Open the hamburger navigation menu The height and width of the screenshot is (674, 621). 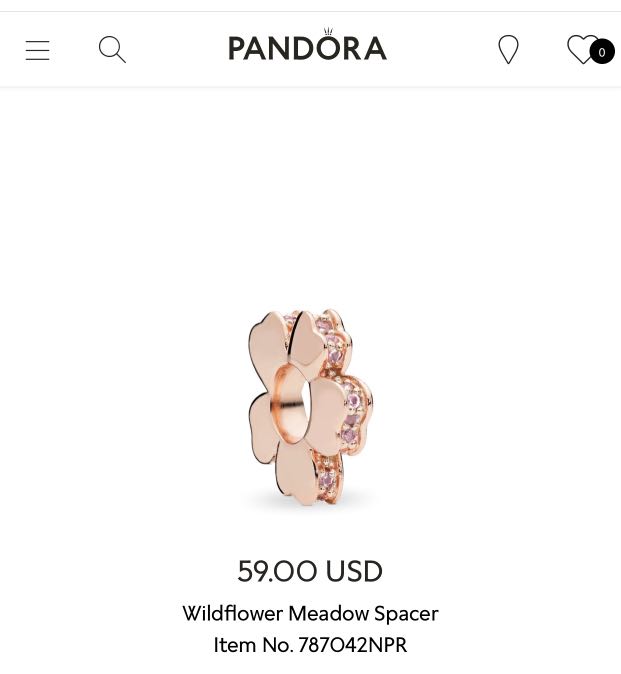coord(37,50)
